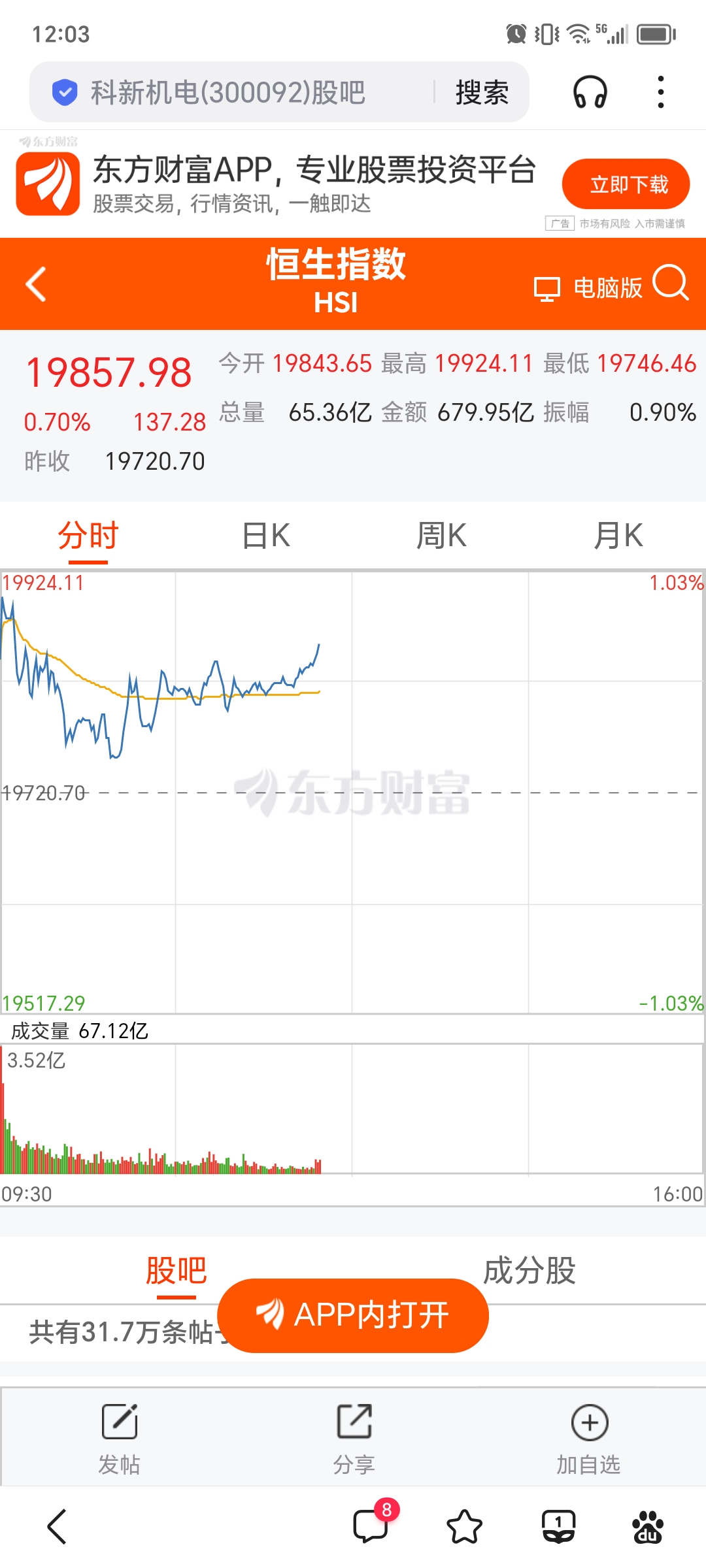This screenshot has width=706, height=1568.
Task: Tap 立即下载 to download the app
Action: click(x=626, y=184)
